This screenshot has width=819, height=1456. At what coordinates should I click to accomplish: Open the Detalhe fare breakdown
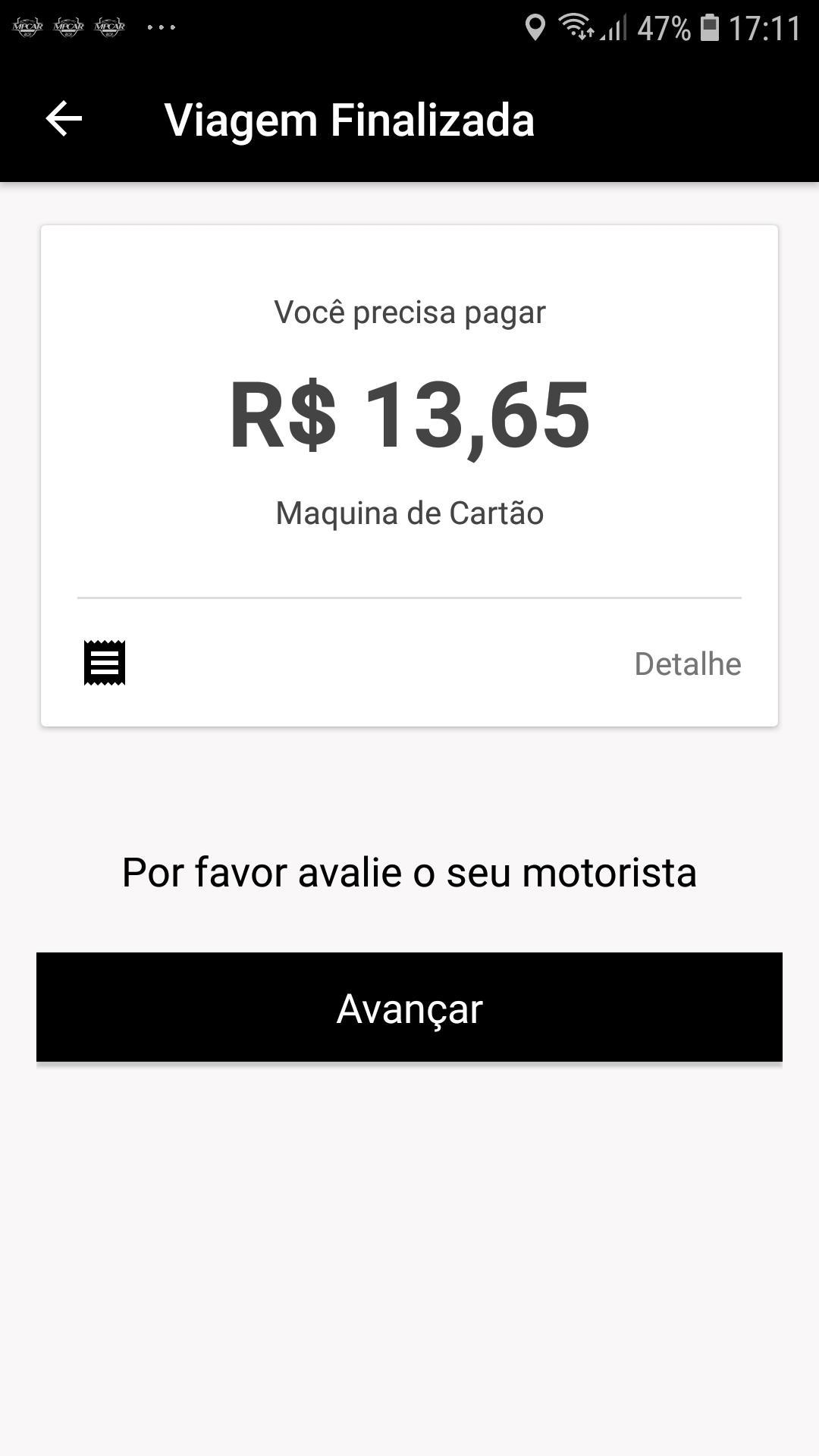pos(687,664)
